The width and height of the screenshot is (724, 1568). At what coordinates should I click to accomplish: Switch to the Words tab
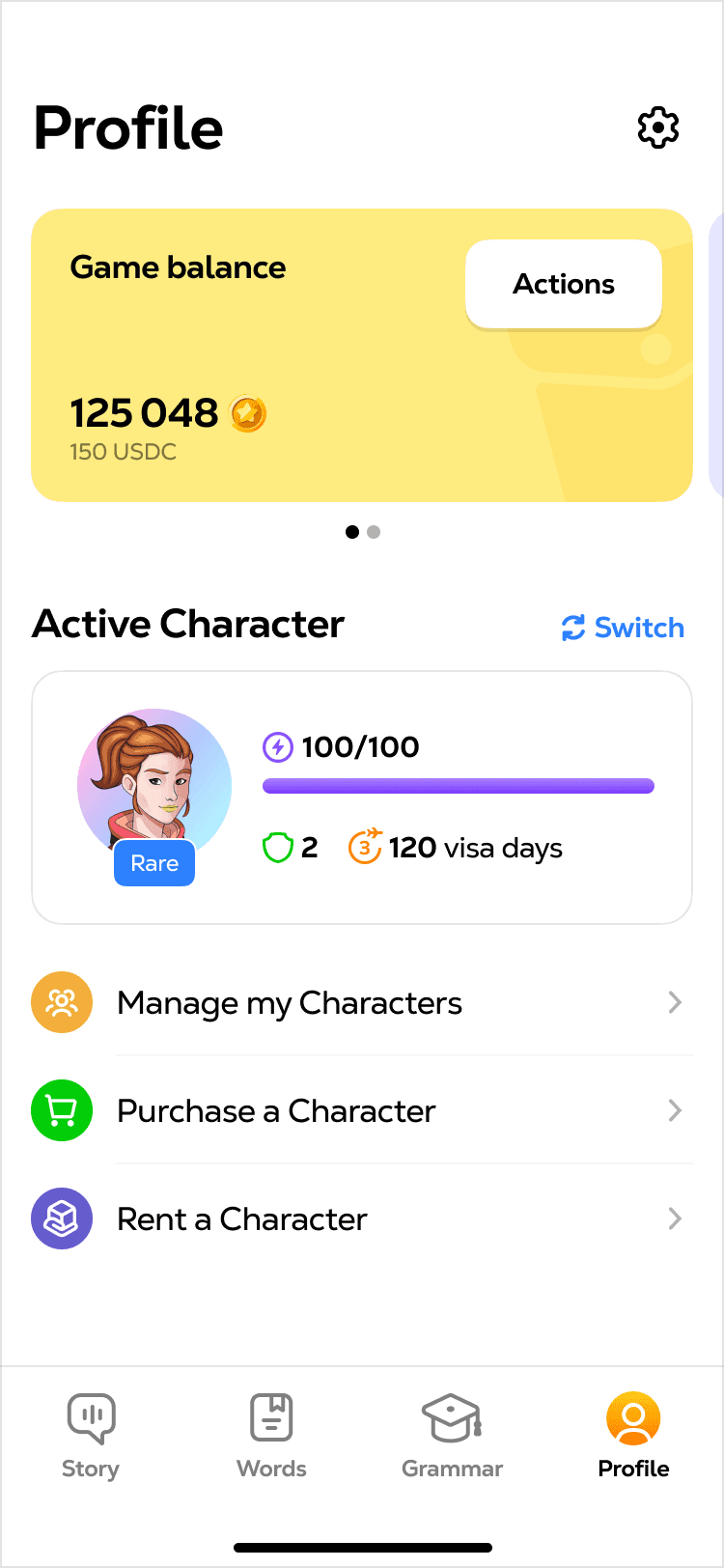point(271,1436)
